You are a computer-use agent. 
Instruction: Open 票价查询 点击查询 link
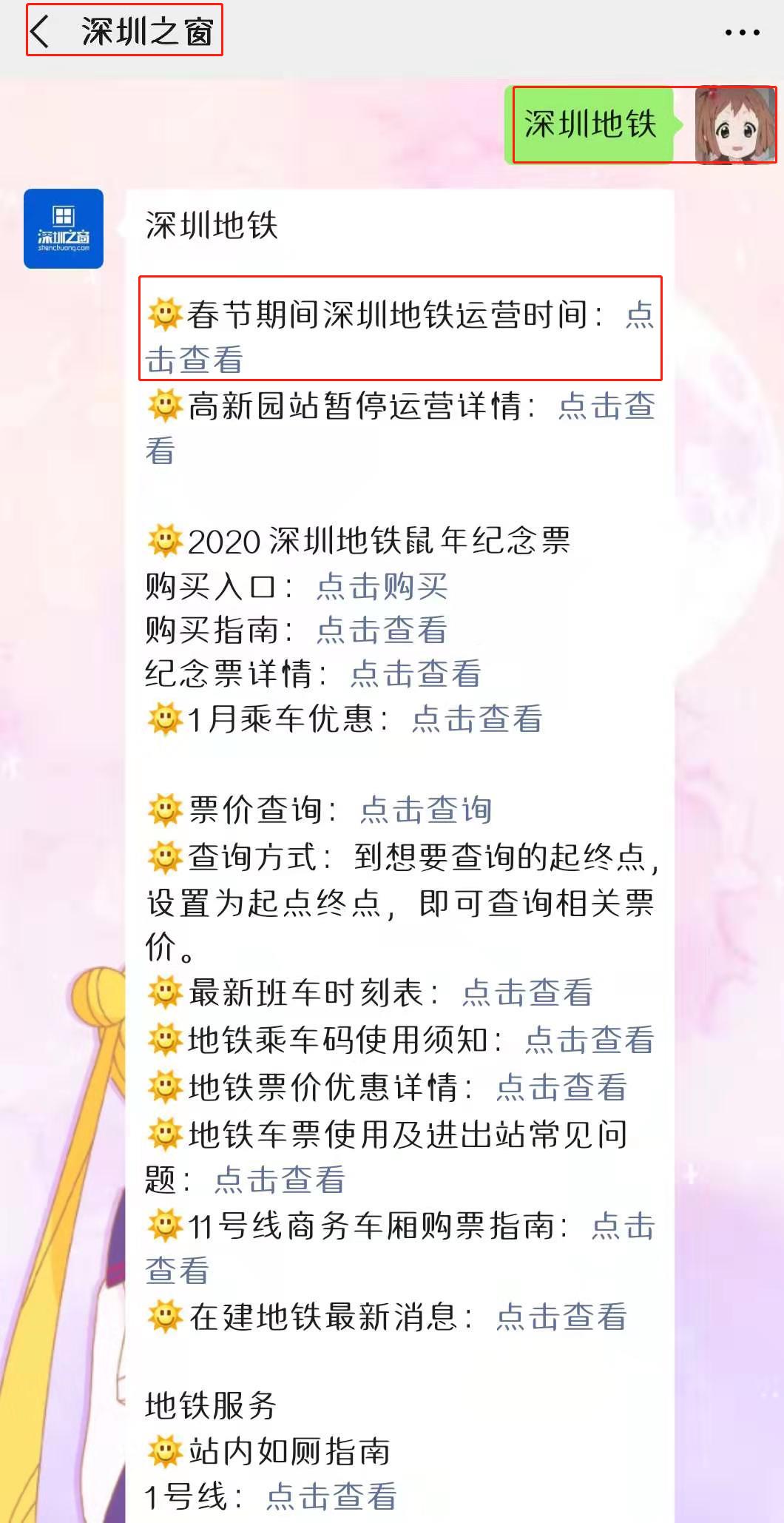point(426,810)
